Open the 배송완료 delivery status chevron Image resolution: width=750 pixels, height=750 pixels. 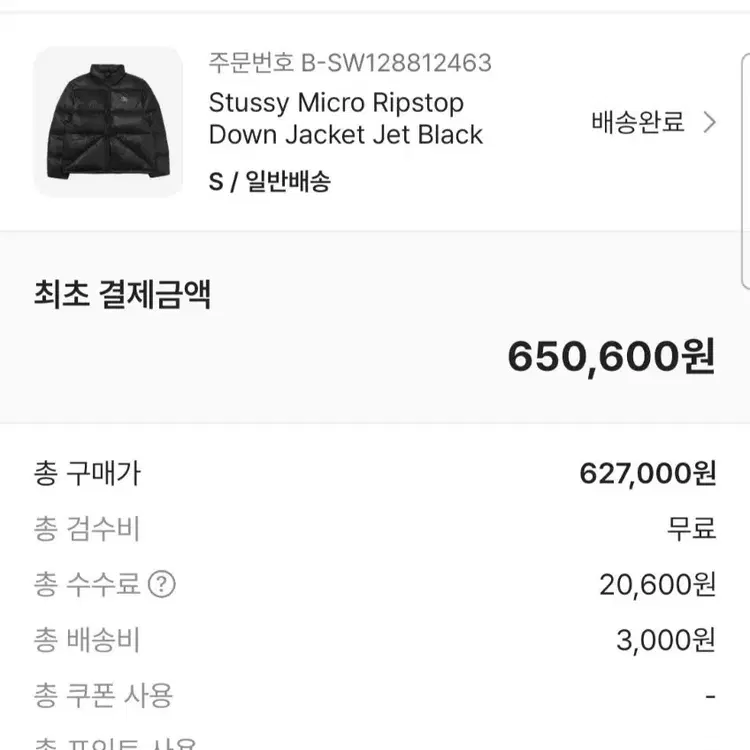point(709,123)
